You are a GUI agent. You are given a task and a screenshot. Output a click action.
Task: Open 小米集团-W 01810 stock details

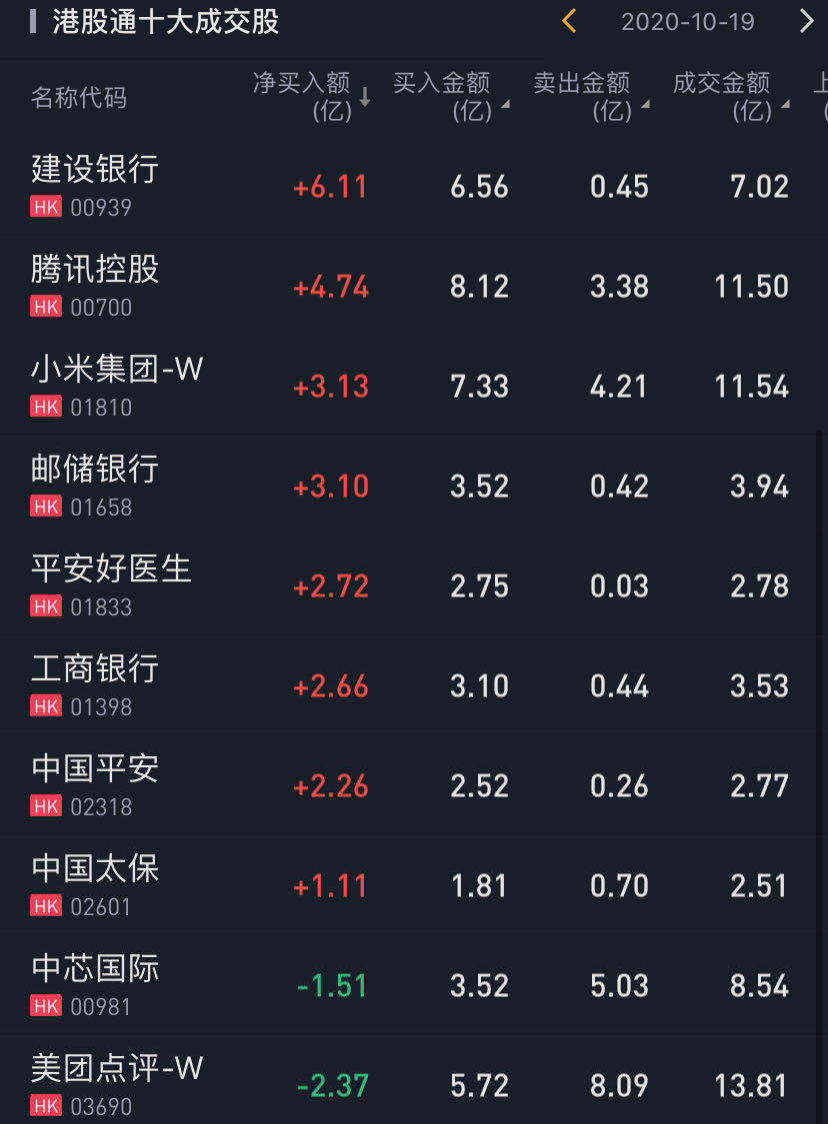click(116, 386)
